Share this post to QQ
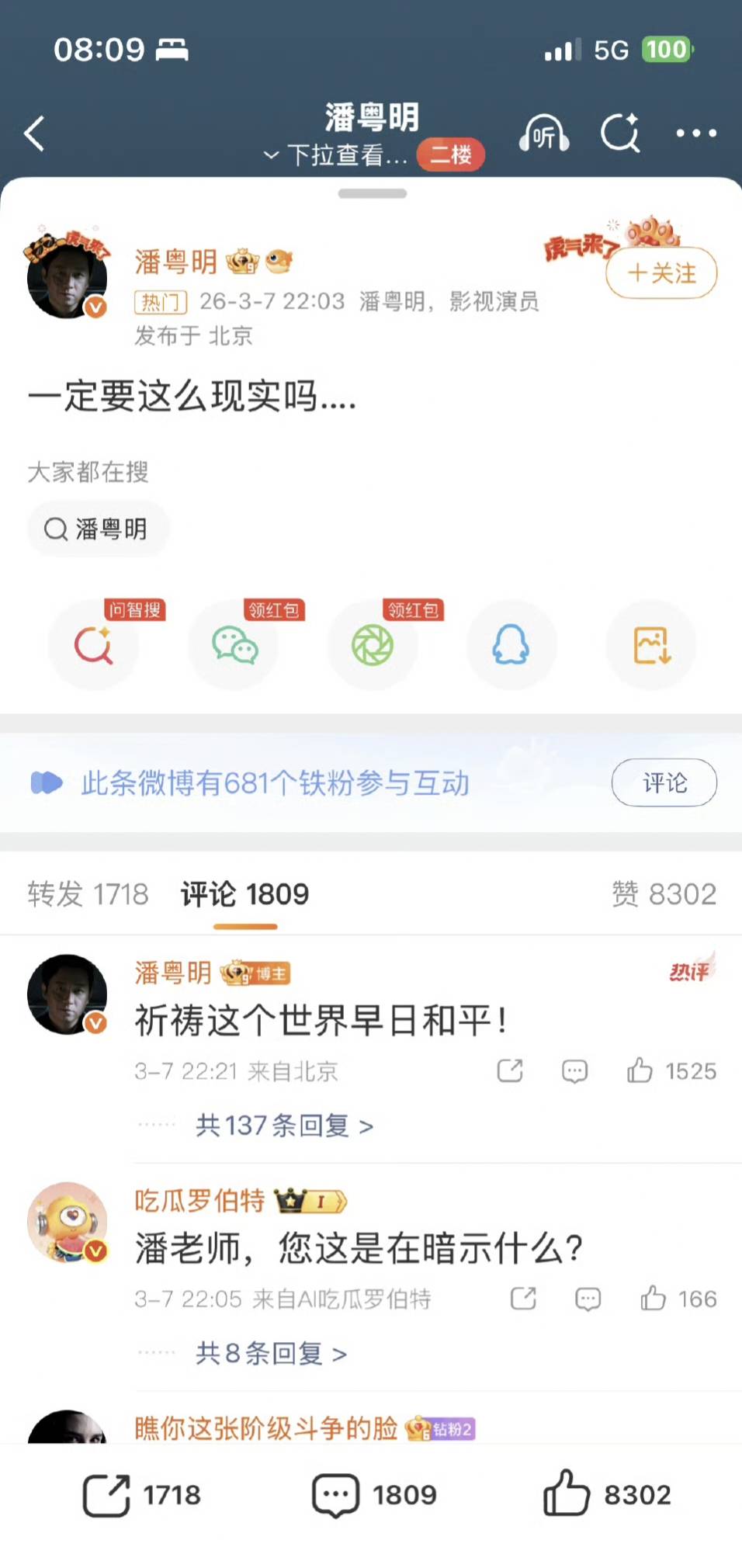The height and width of the screenshot is (1568, 742). pyautogui.click(x=511, y=645)
